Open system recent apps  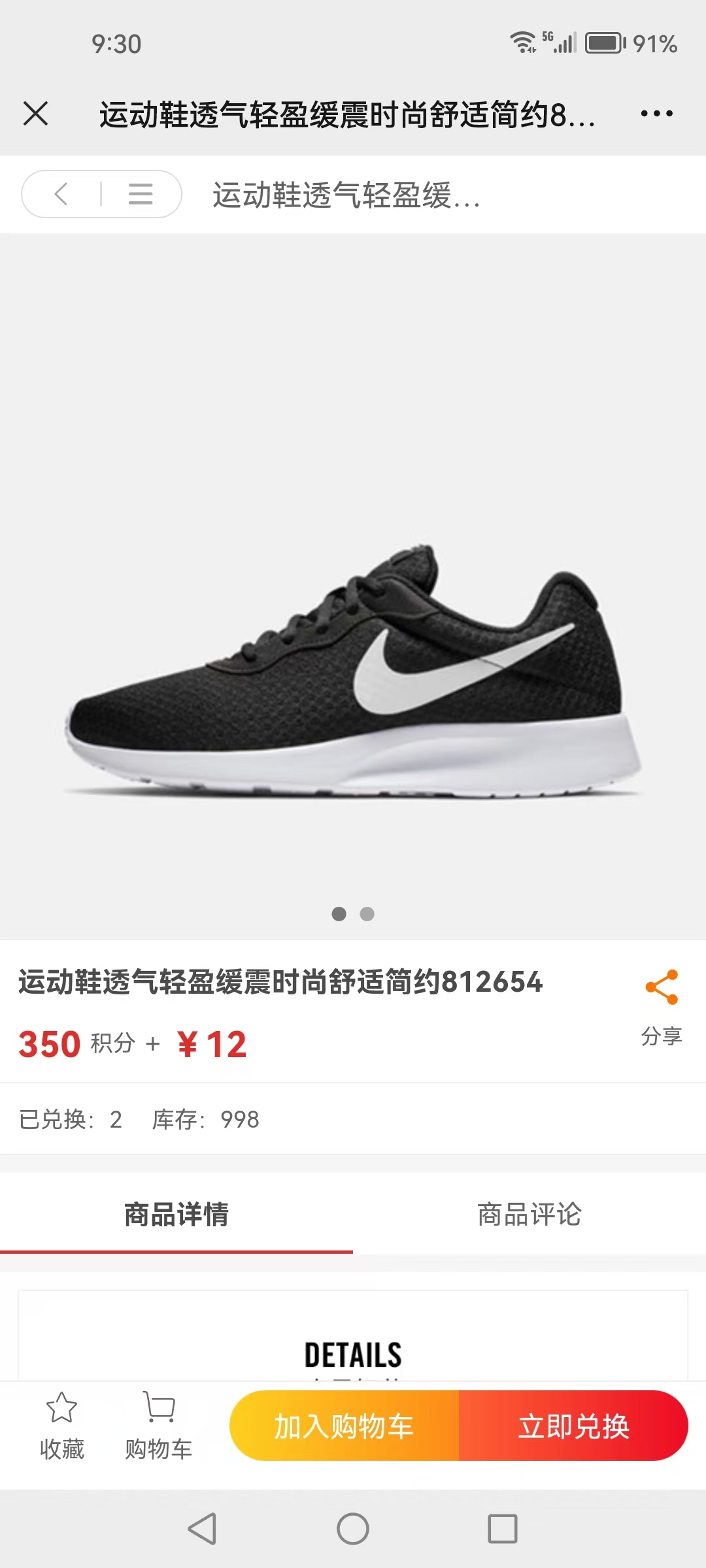[x=503, y=1529]
